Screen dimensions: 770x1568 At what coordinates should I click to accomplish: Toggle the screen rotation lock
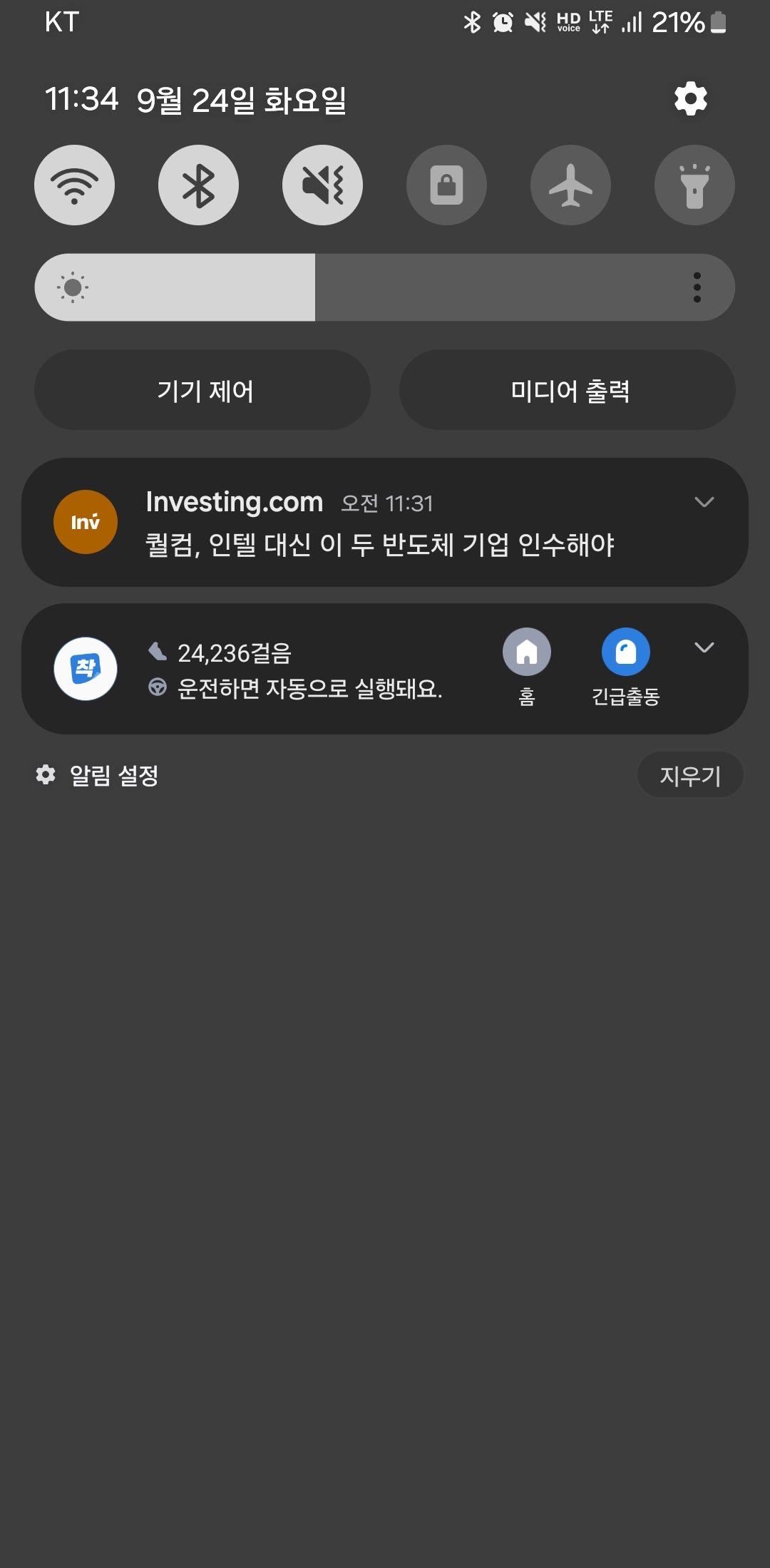coord(446,185)
